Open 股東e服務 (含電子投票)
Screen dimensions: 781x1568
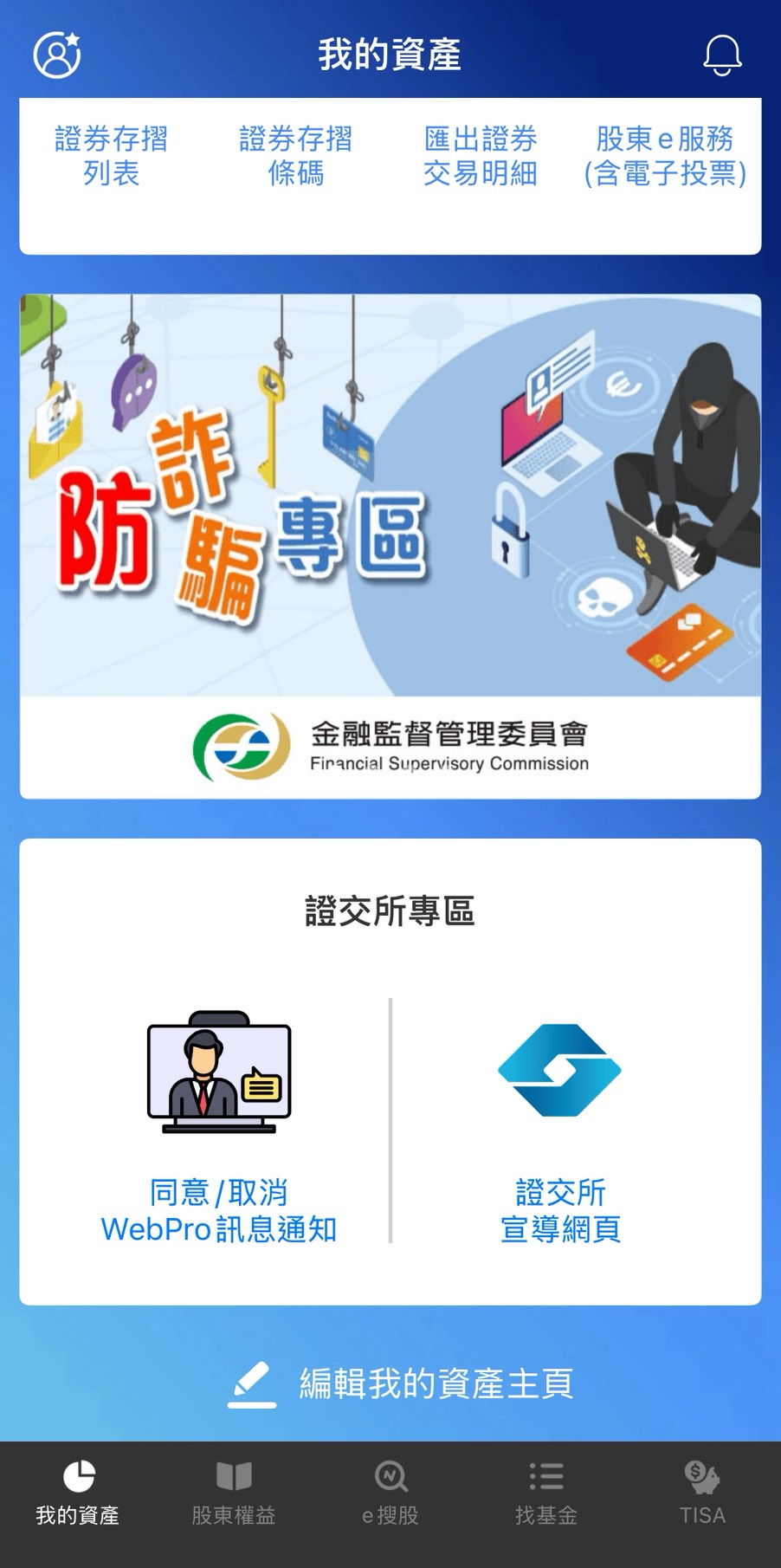coord(665,156)
